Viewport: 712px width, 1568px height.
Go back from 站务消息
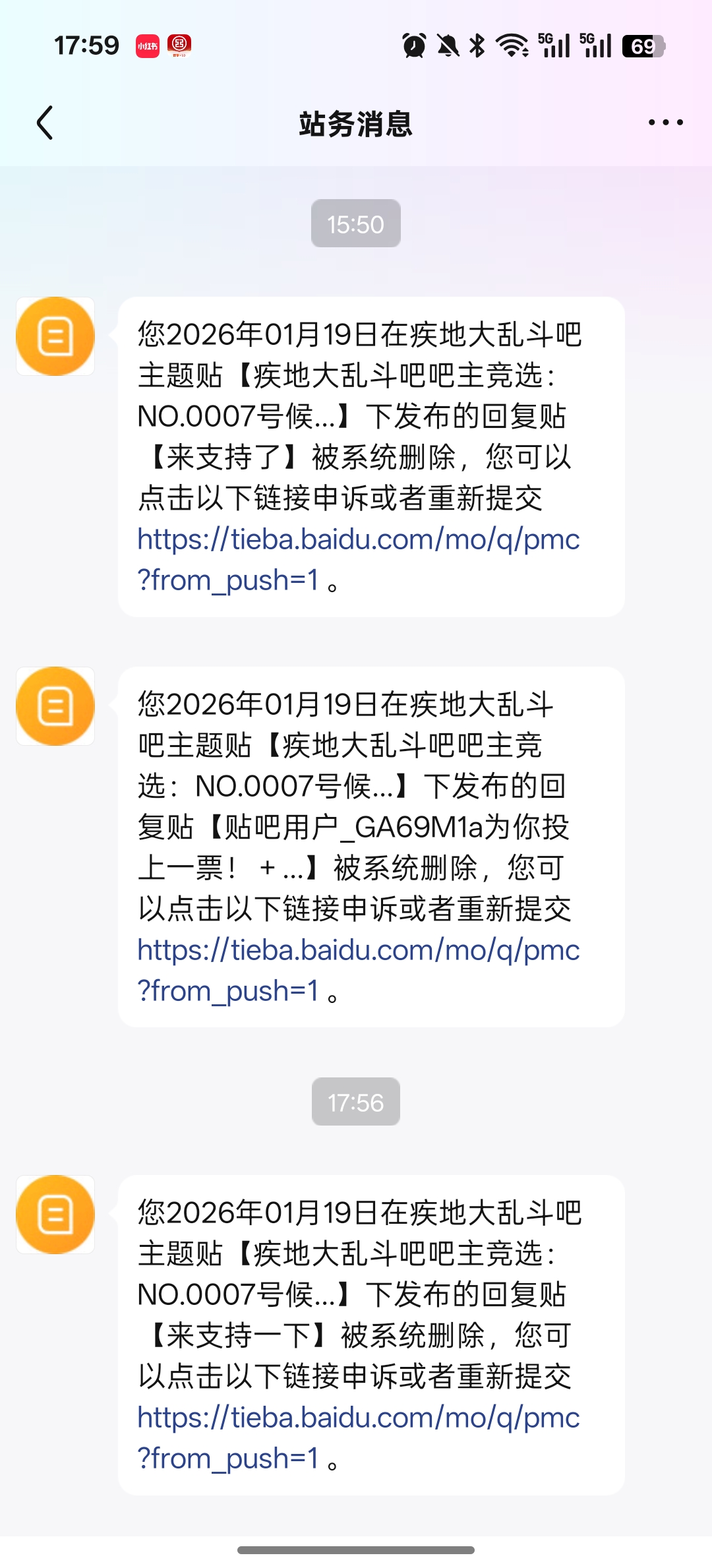click(x=45, y=123)
